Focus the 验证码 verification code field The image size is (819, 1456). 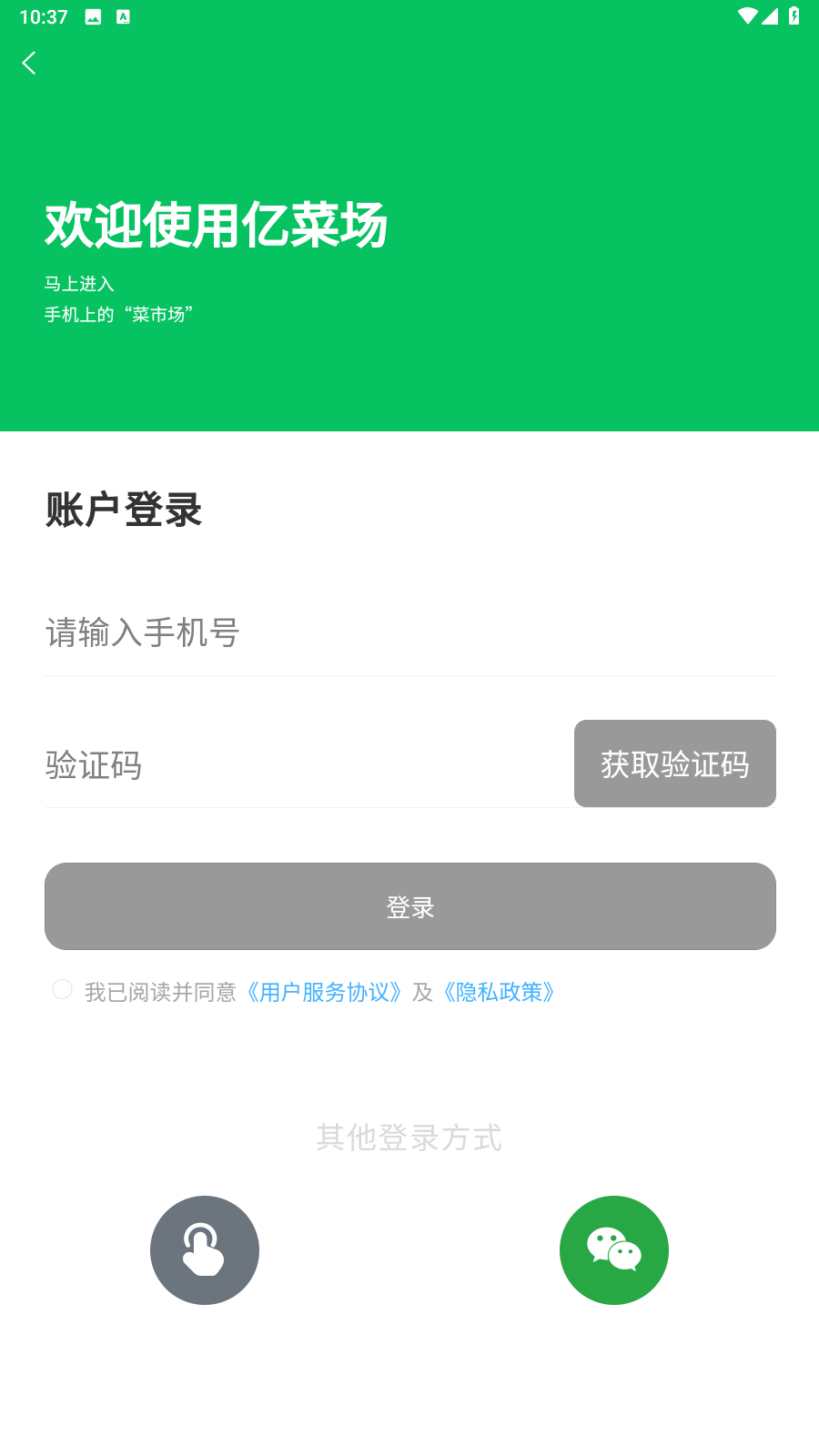point(300,765)
